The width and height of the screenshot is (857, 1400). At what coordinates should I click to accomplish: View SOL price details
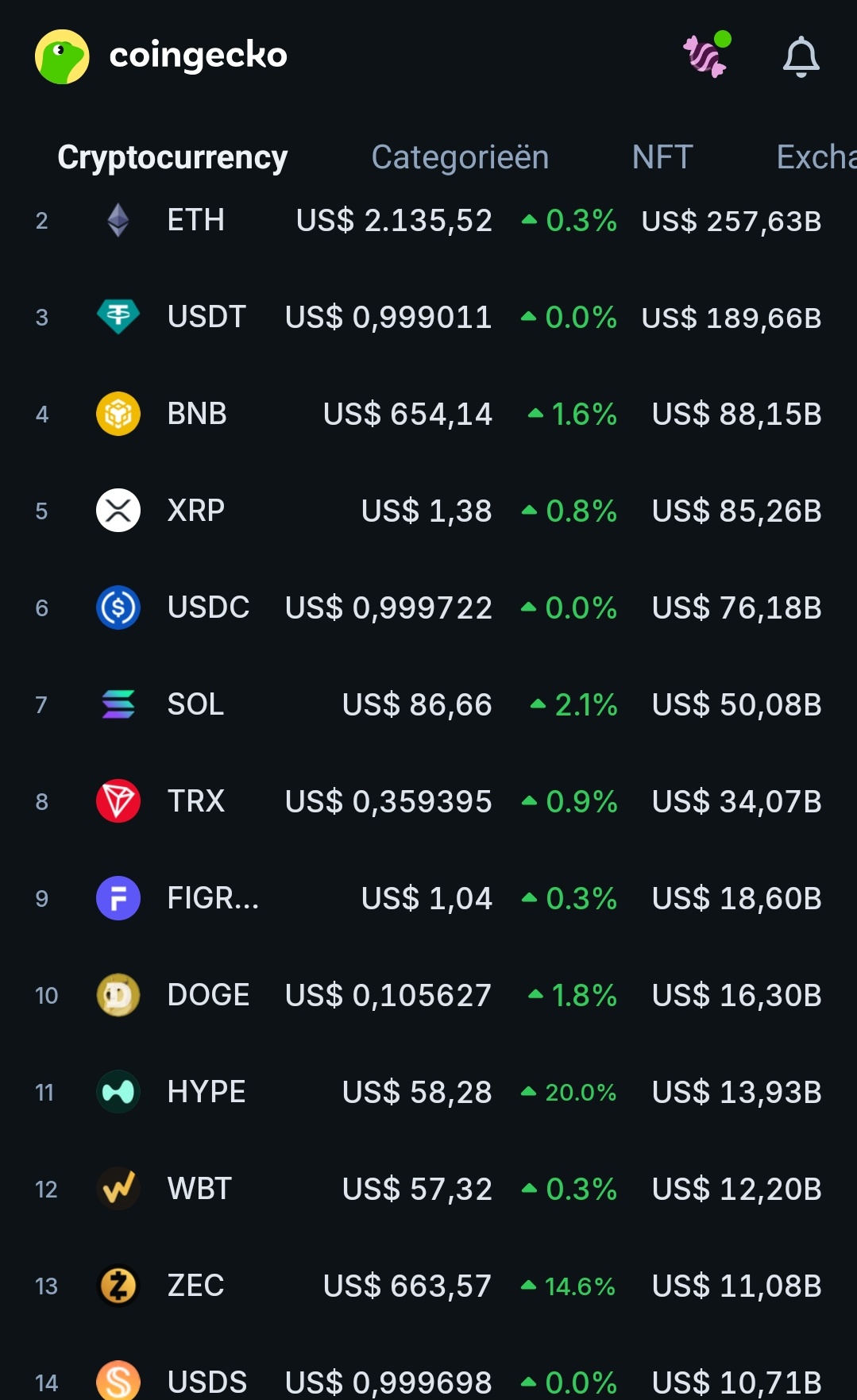pyautogui.click(x=428, y=704)
